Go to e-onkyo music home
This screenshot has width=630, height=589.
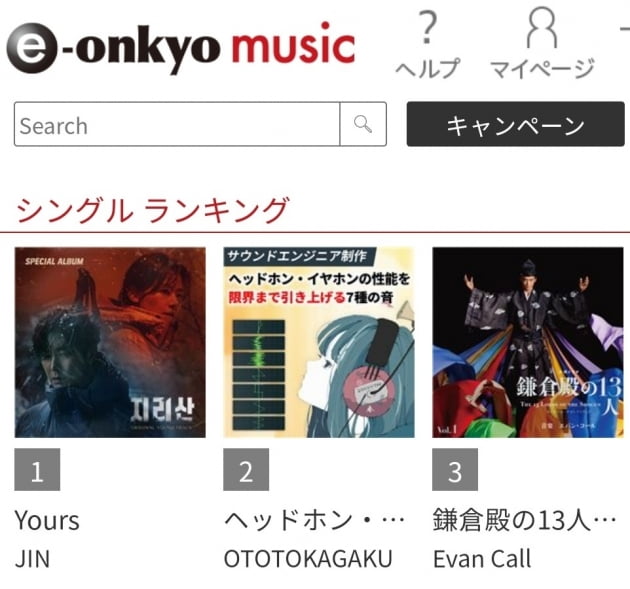[x=181, y=47]
